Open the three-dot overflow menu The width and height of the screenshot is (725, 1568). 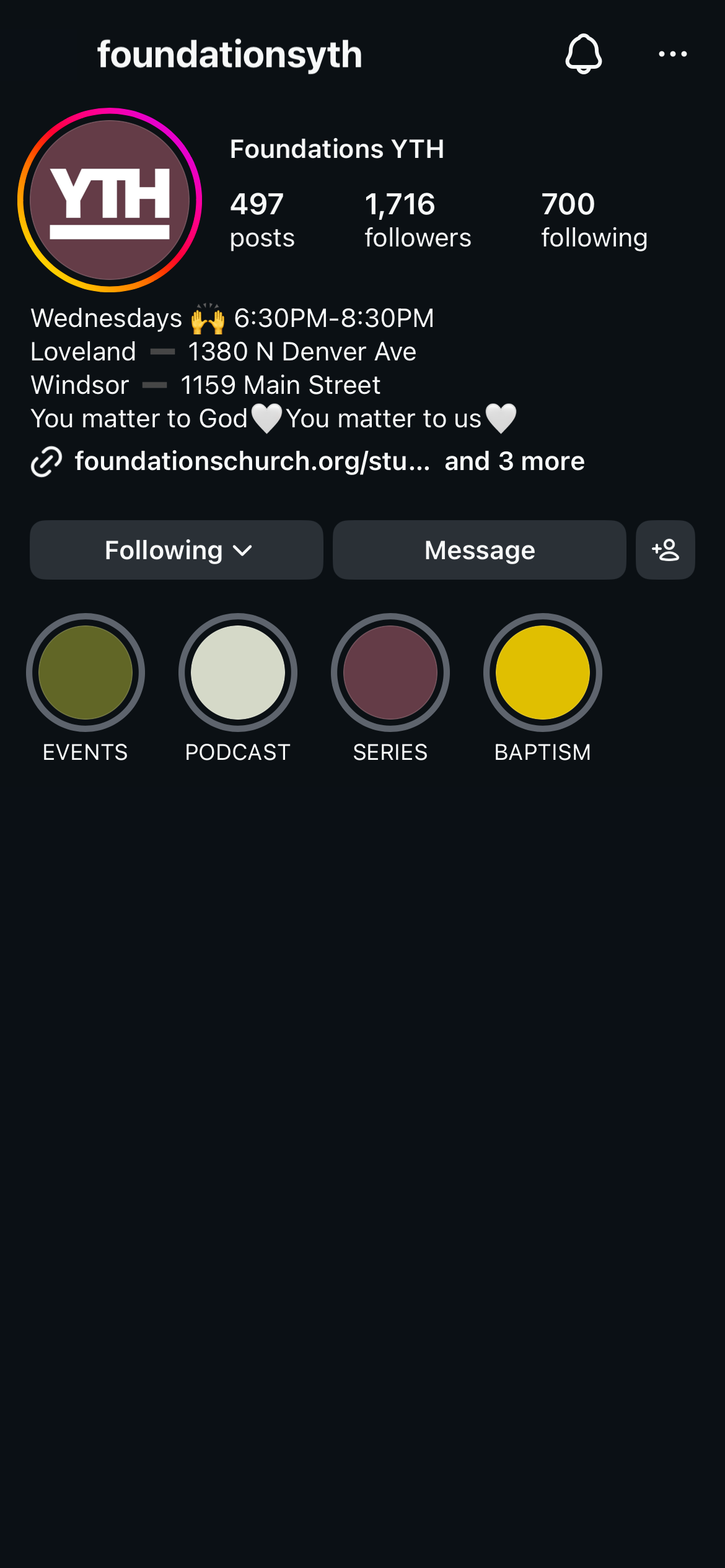672,54
